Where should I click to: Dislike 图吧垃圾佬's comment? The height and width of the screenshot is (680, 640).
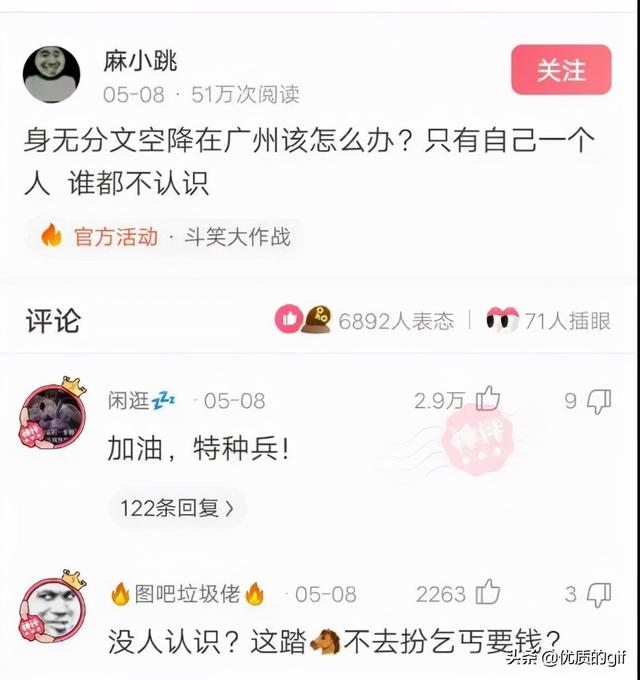click(598, 593)
